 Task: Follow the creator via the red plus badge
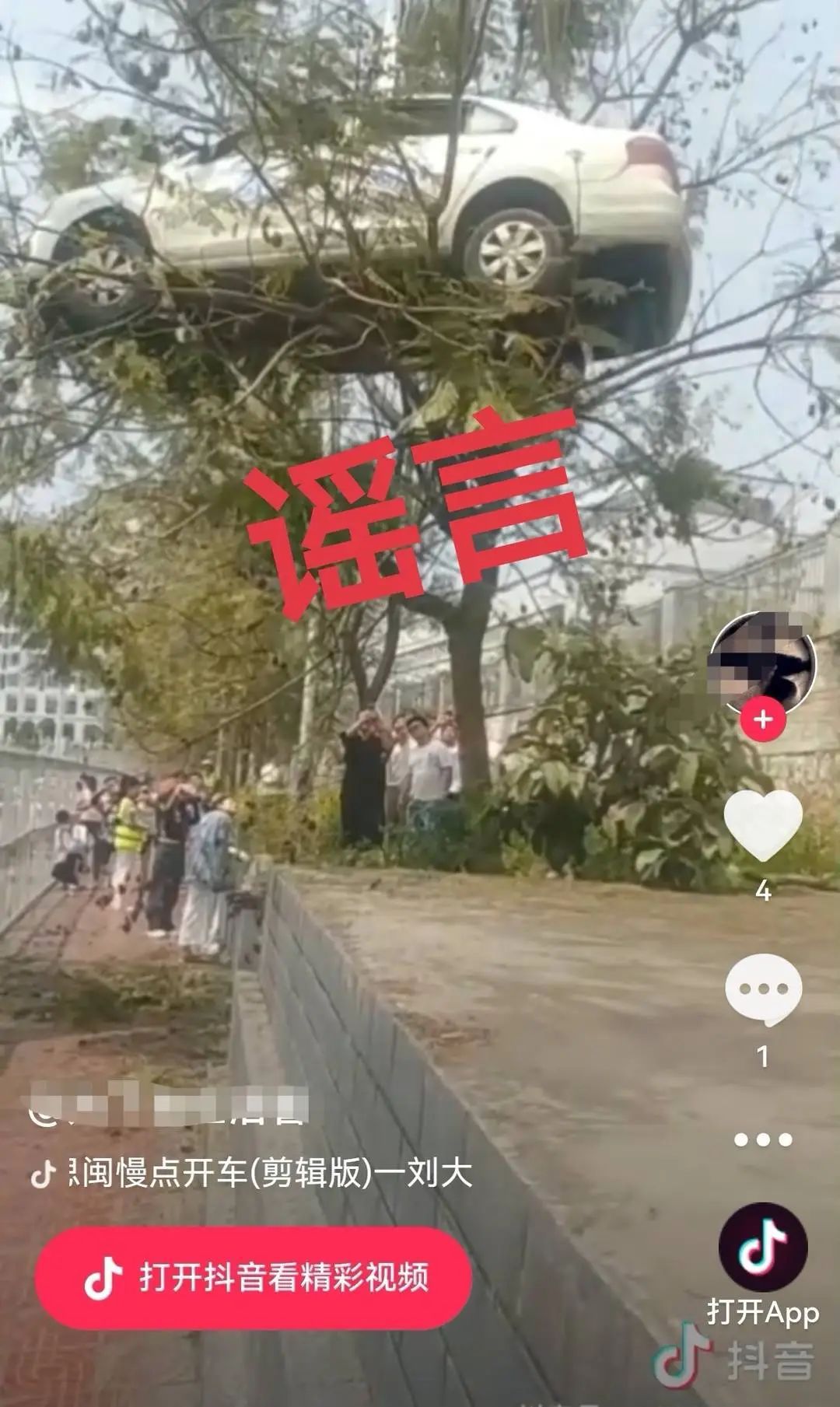coord(764,719)
